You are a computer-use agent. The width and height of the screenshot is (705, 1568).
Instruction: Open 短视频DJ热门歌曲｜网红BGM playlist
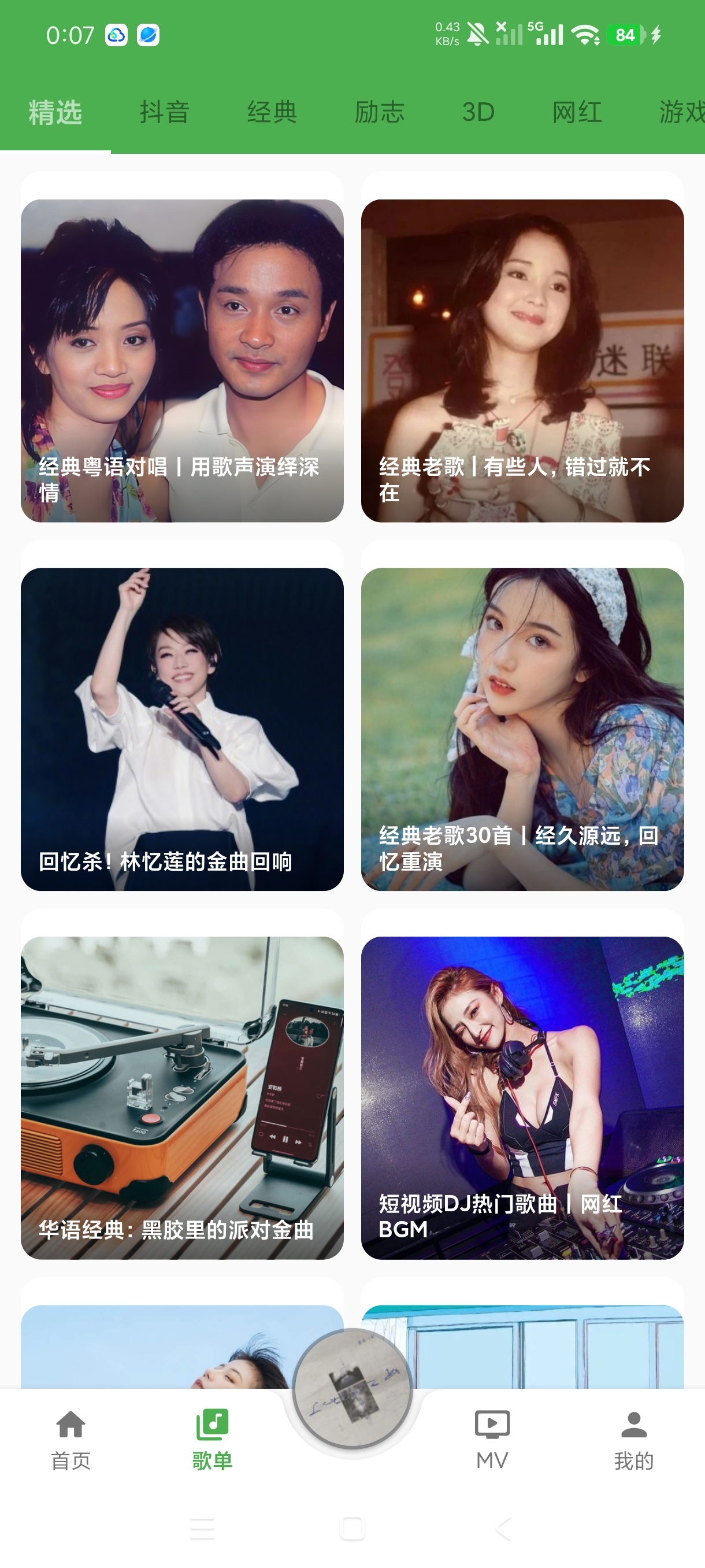pyautogui.click(x=522, y=1097)
